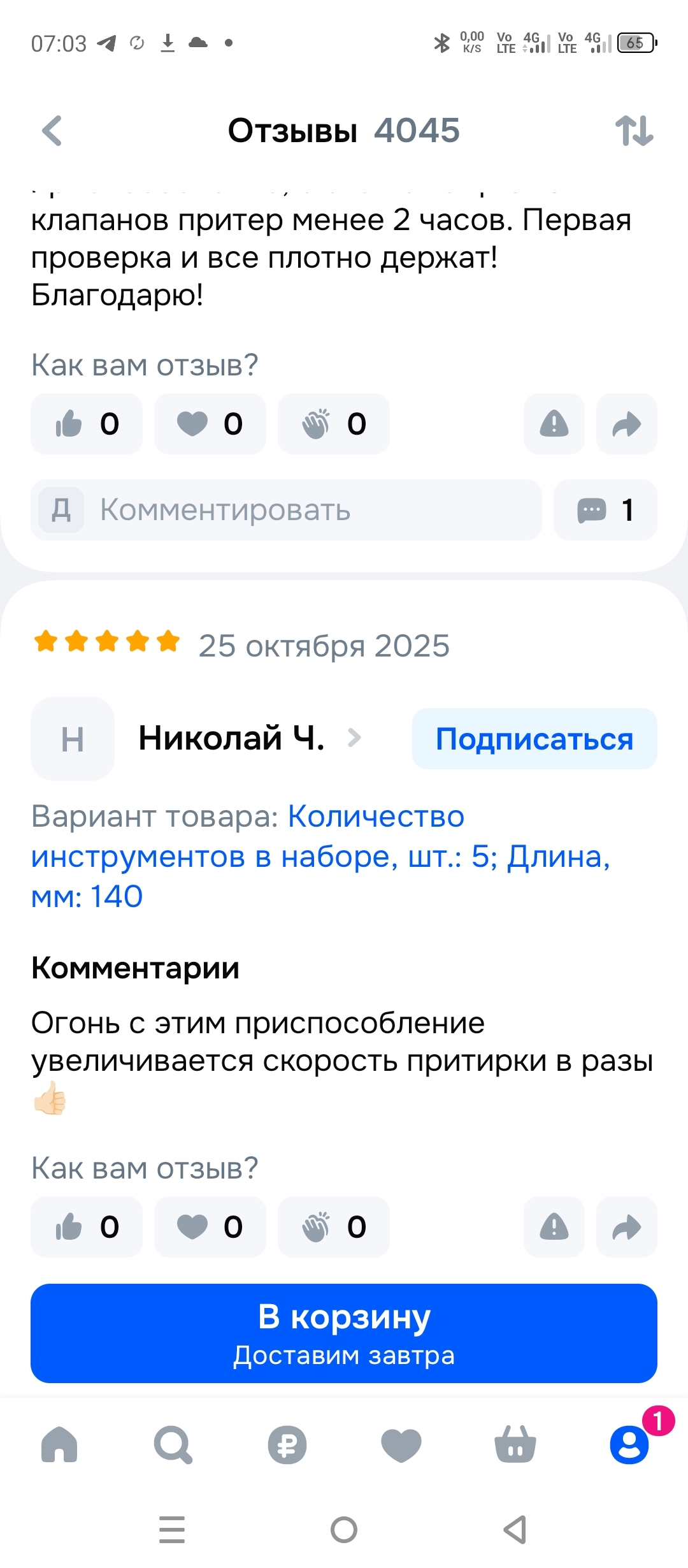Add the product with В корзину
688x1568 pixels.
pyautogui.click(x=344, y=1333)
